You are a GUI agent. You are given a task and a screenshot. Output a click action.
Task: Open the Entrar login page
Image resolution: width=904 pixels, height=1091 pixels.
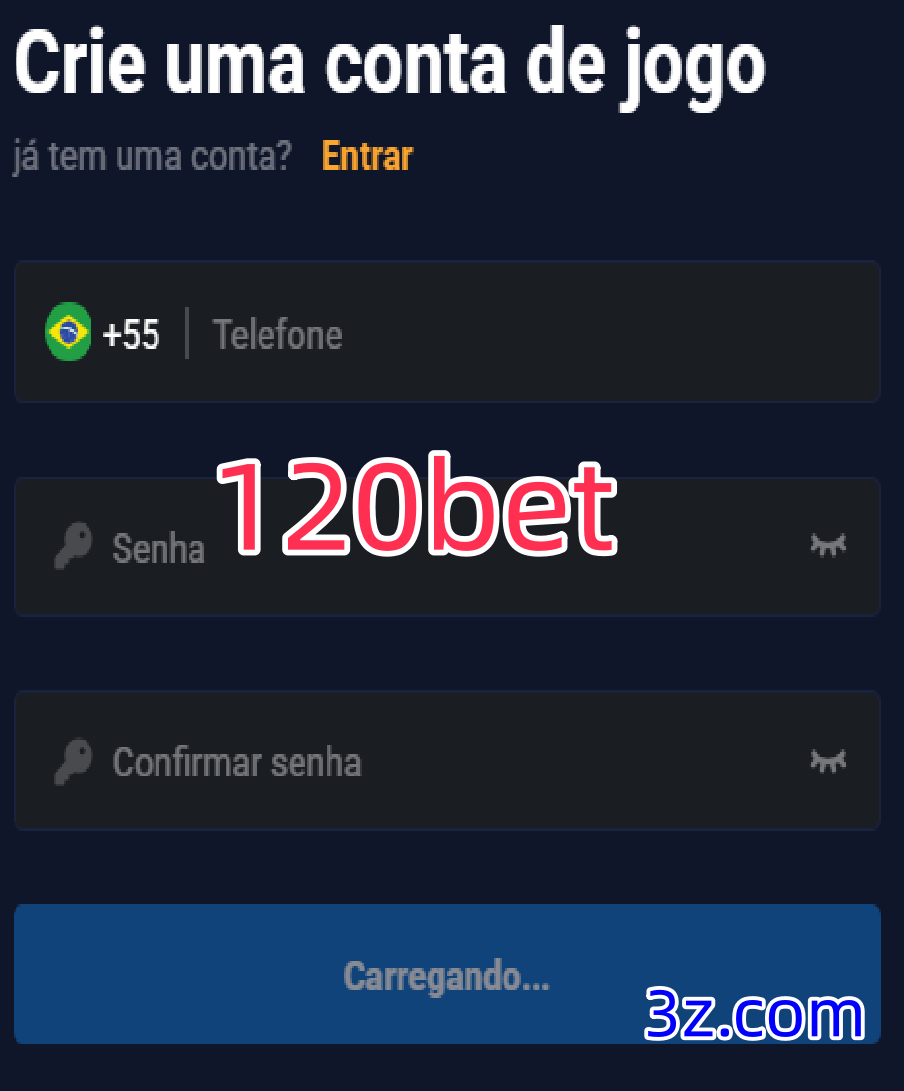366,156
